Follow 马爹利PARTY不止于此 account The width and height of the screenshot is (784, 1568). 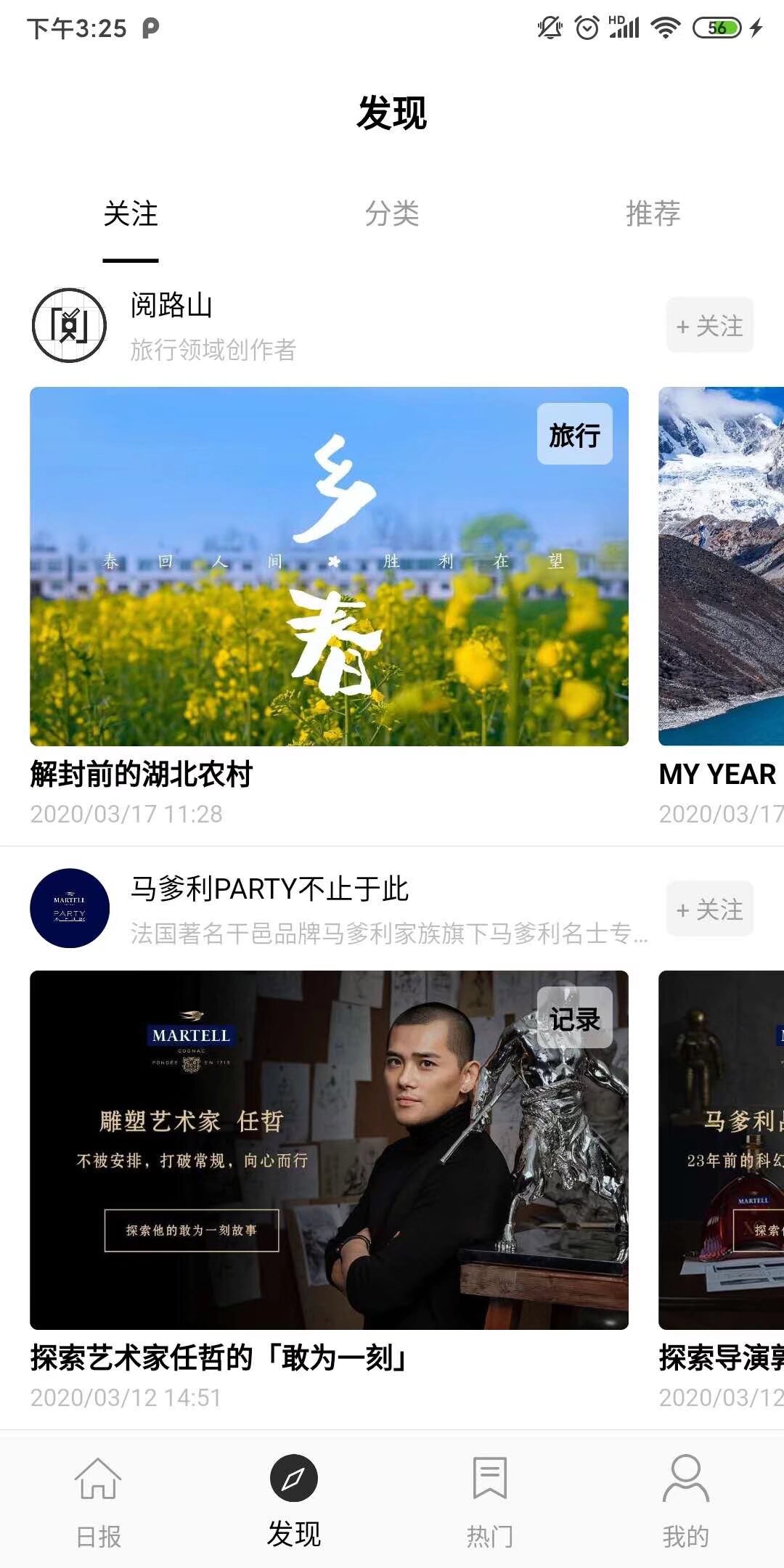(x=709, y=910)
